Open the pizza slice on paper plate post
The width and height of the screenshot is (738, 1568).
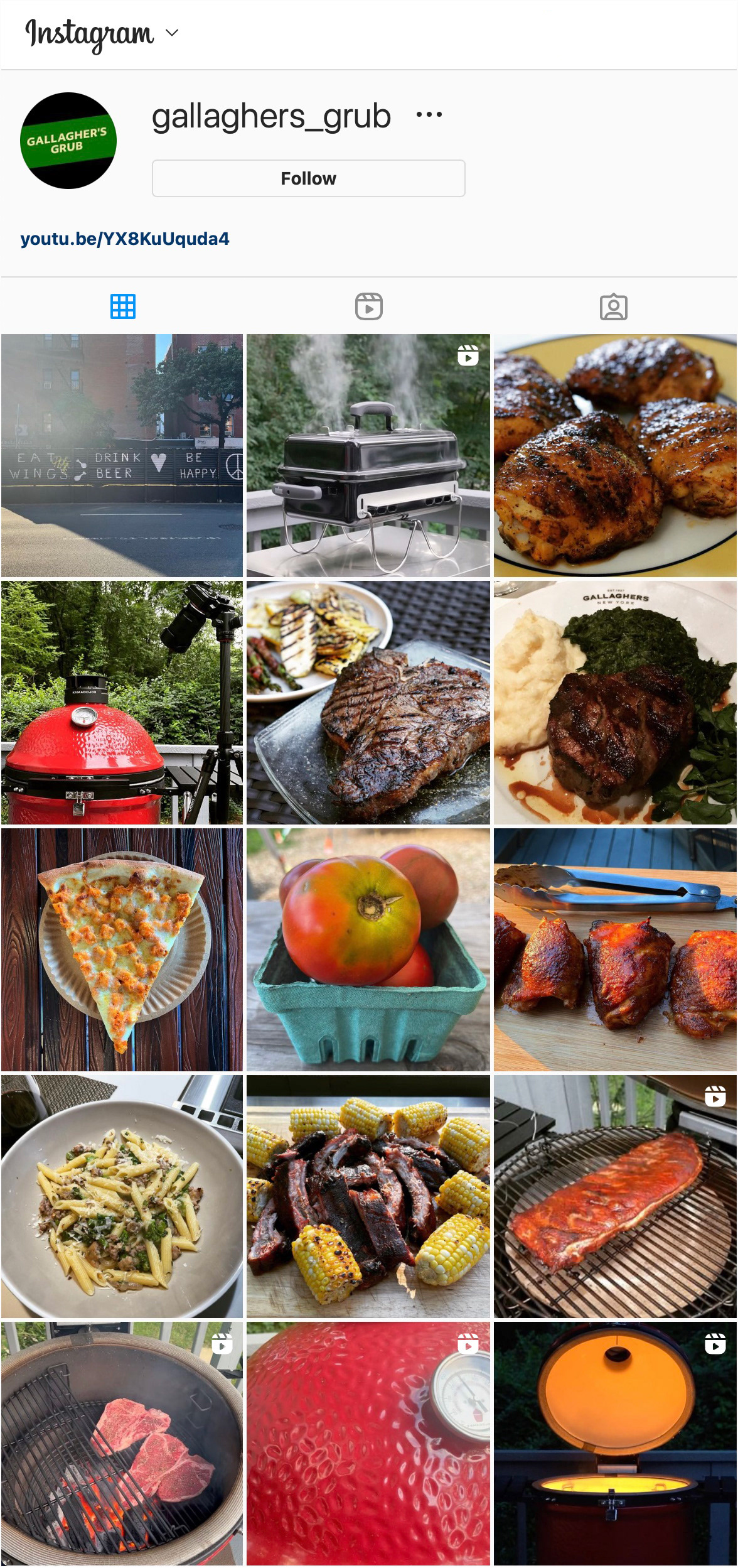tap(122, 949)
